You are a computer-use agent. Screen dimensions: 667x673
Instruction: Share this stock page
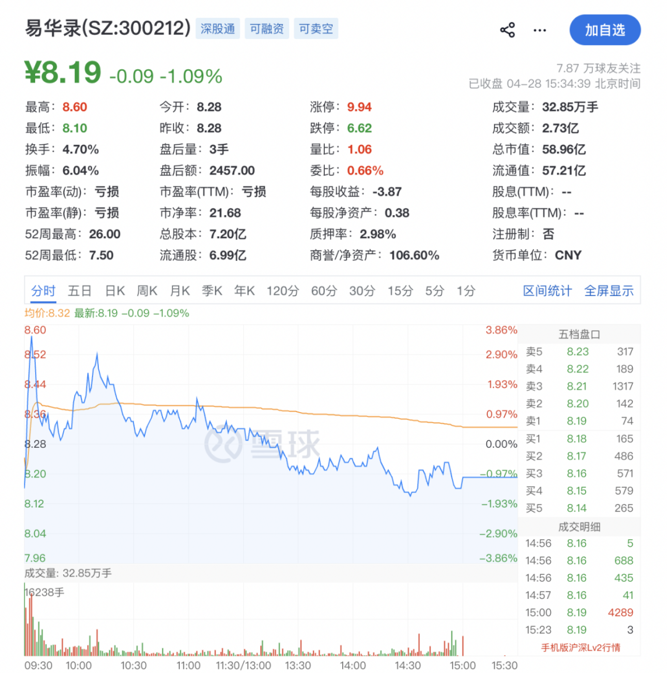click(508, 30)
